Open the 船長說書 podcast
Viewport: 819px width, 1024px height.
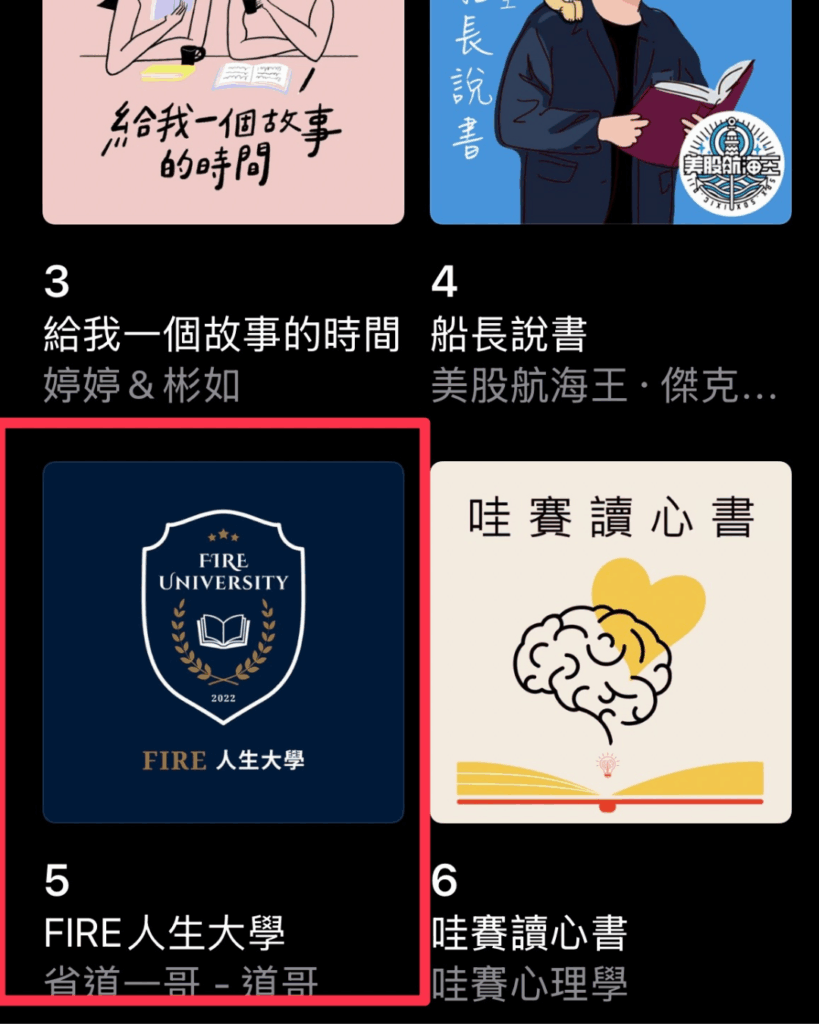tap(610, 110)
